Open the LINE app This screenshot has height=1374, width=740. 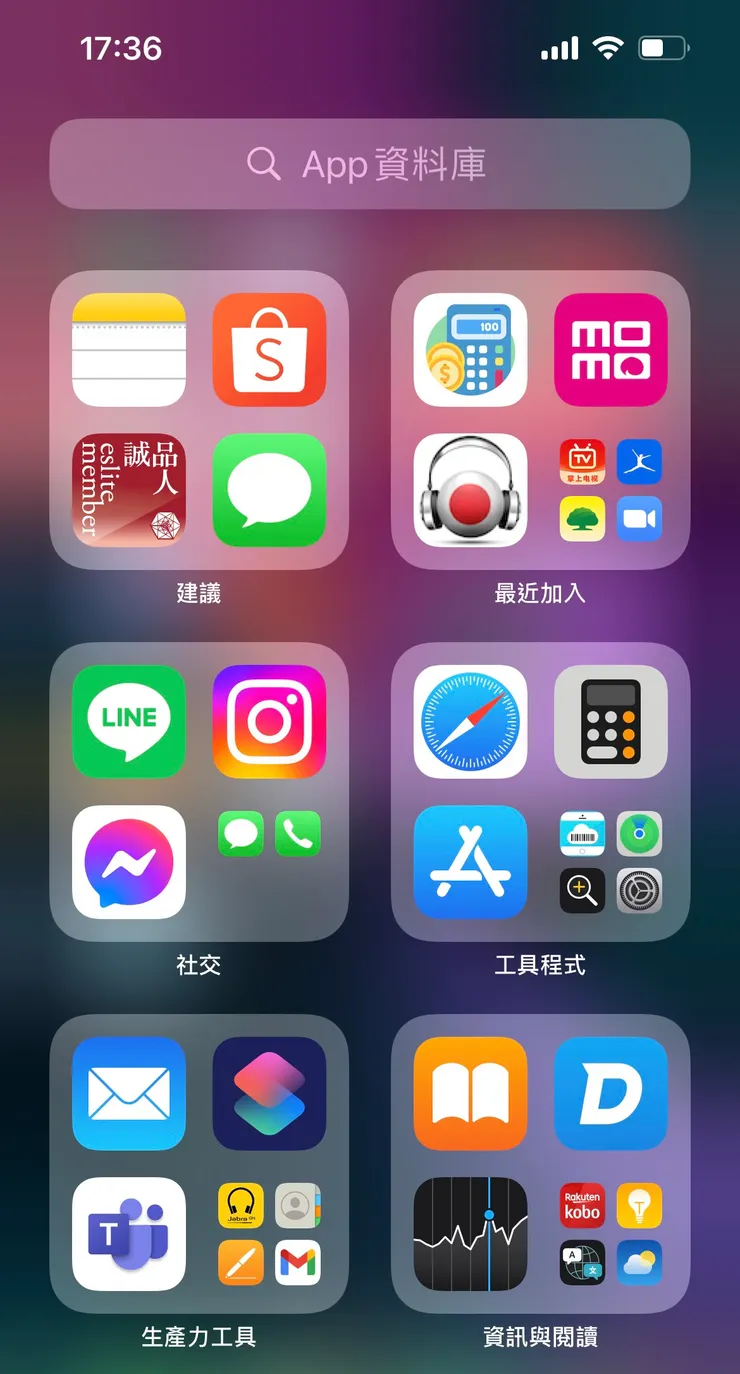[x=128, y=723]
